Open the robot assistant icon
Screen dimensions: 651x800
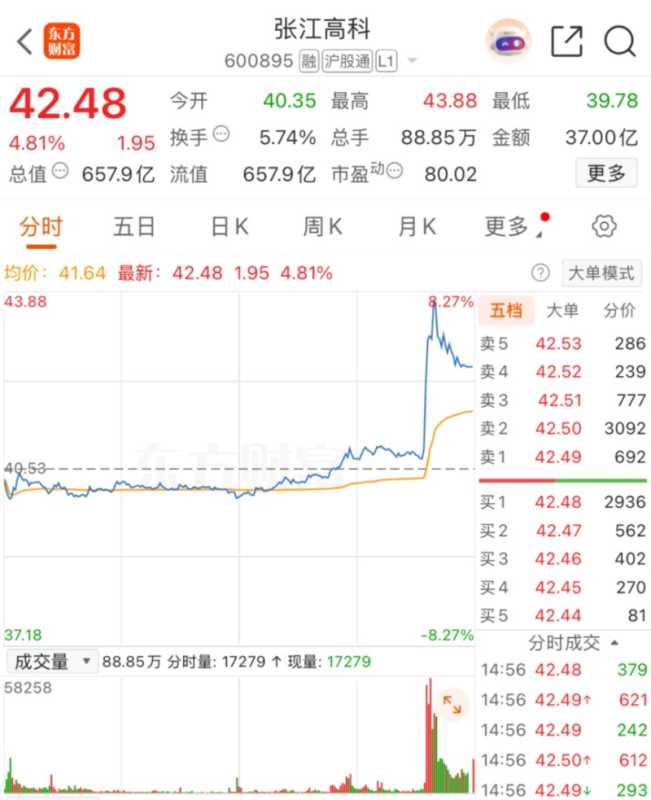pyautogui.click(x=508, y=41)
